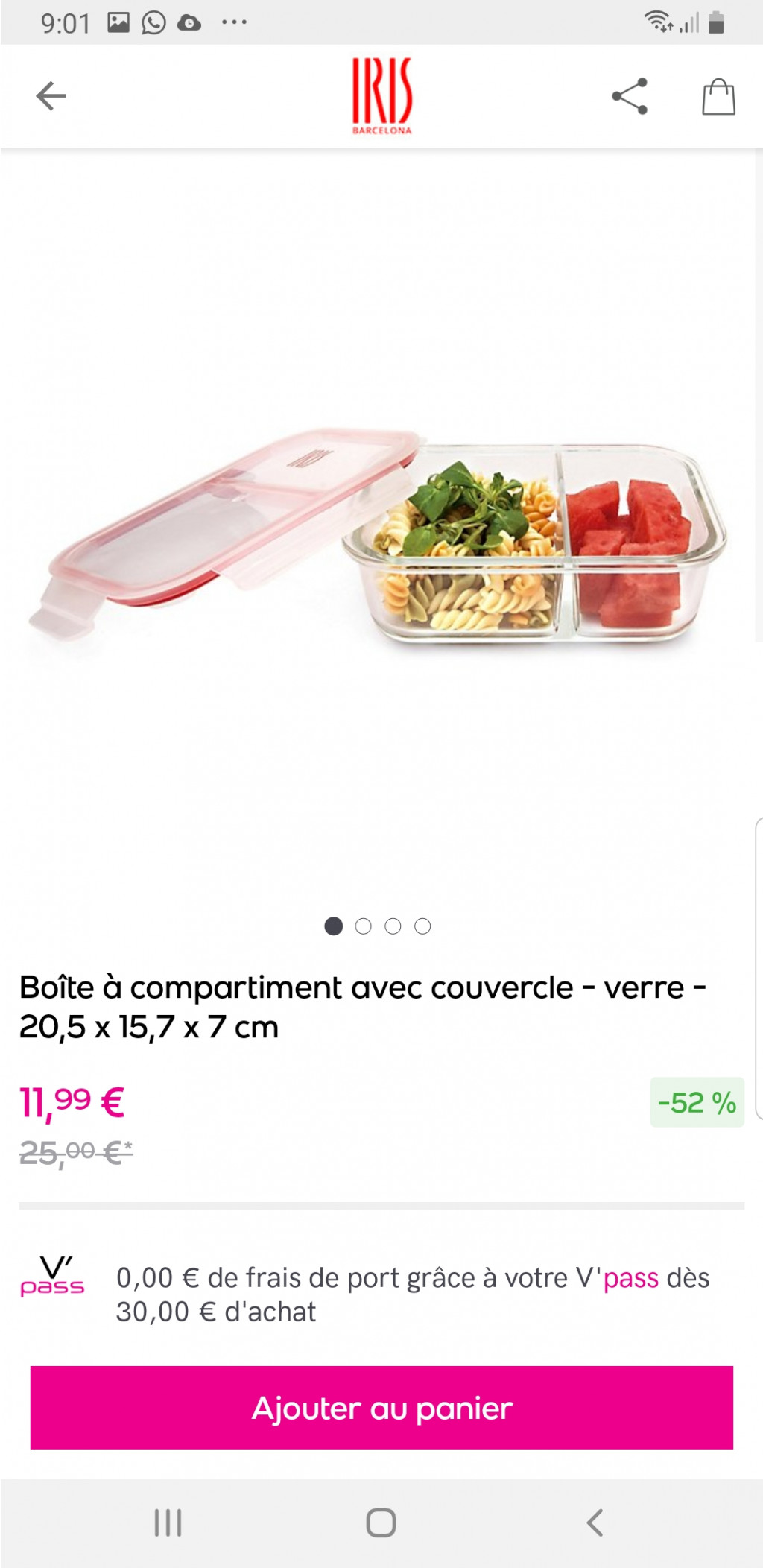Tap the share icon
This screenshot has height=1568, width=763.
point(630,97)
